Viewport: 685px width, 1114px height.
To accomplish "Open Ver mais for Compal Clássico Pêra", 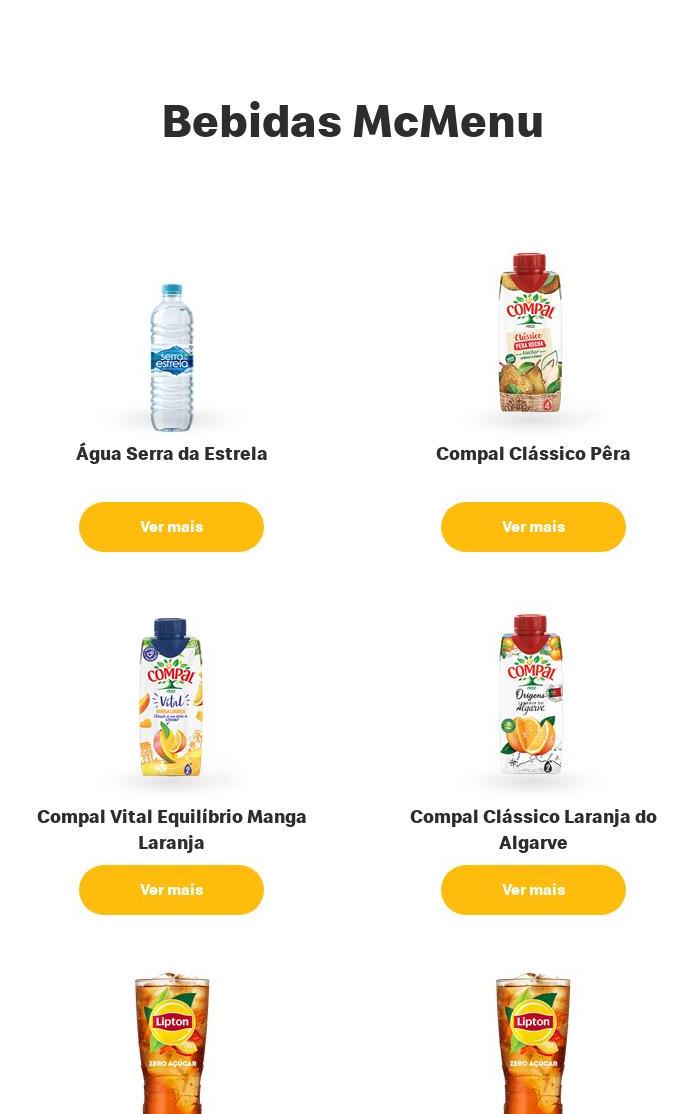I will (x=533, y=527).
